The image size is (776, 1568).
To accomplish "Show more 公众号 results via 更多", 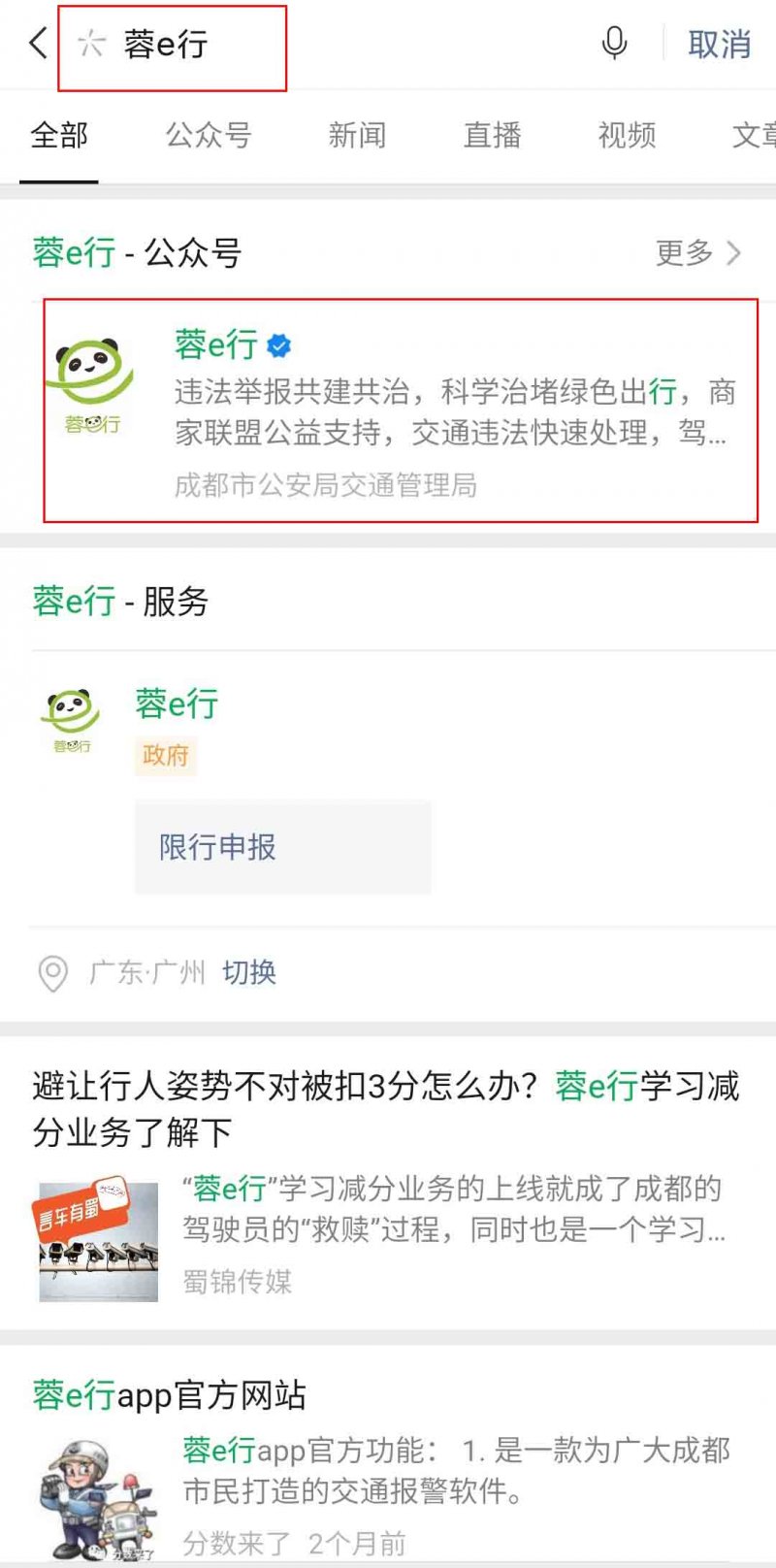I will (x=698, y=253).
